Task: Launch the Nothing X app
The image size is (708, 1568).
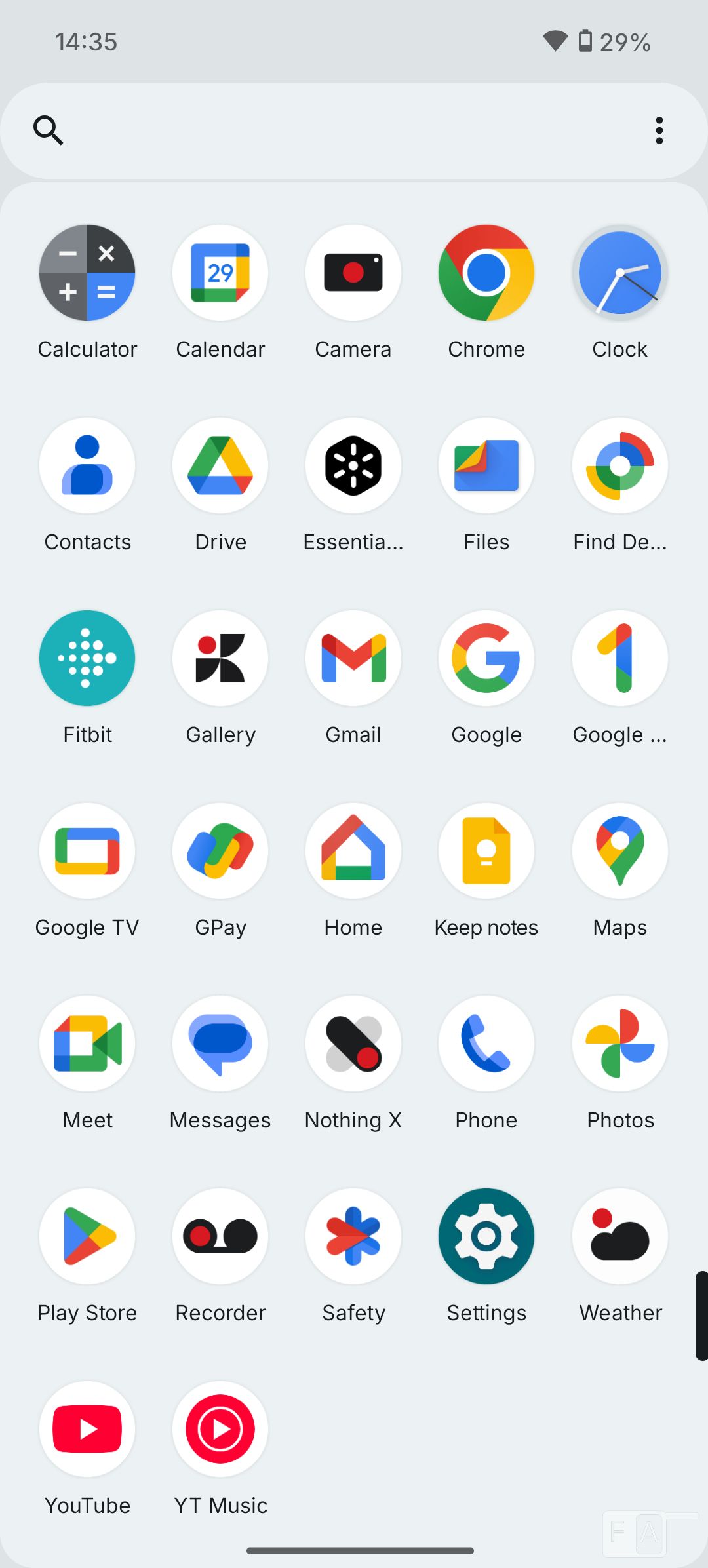Action: click(353, 1044)
